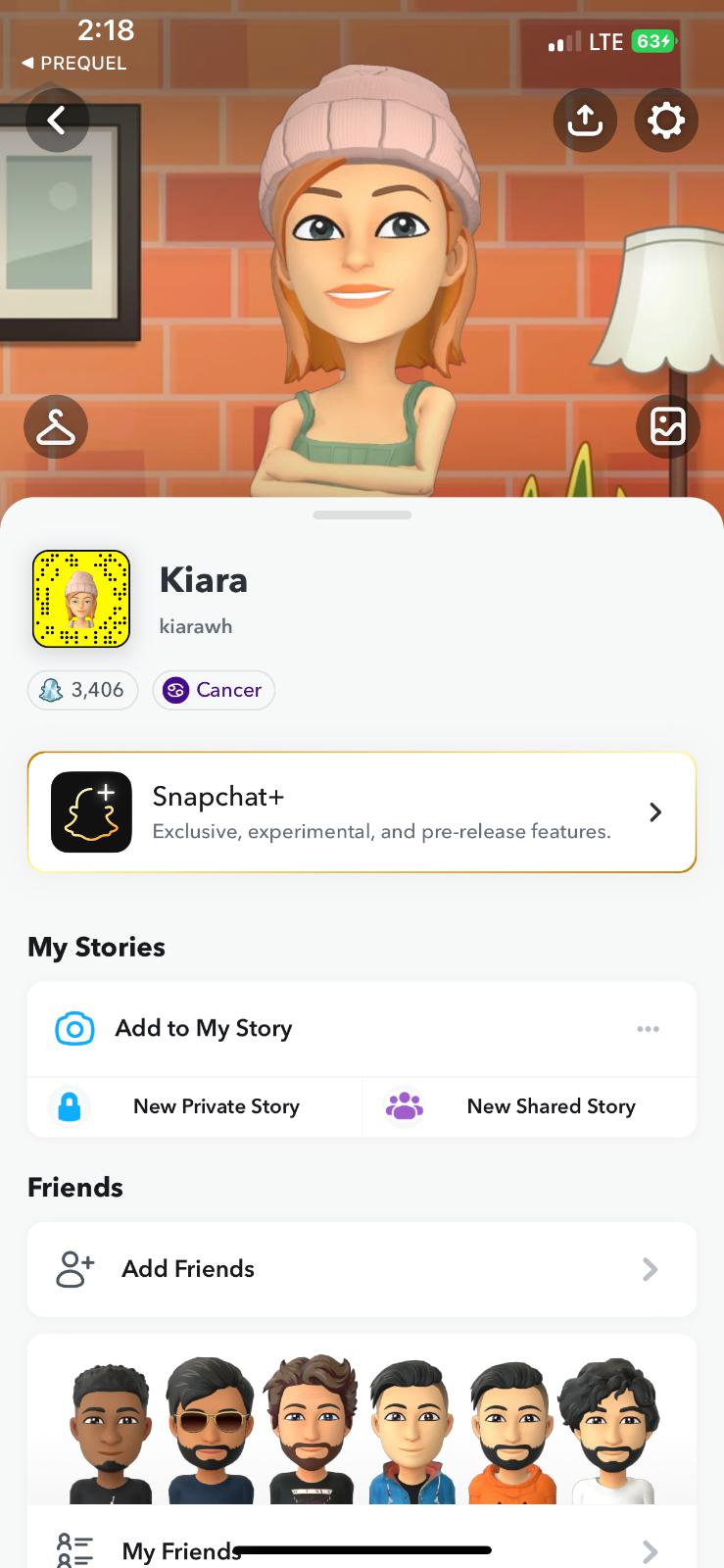Image resolution: width=724 pixels, height=1568 pixels.
Task: View the 3,406 Snap score chip
Action: click(83, 690)
